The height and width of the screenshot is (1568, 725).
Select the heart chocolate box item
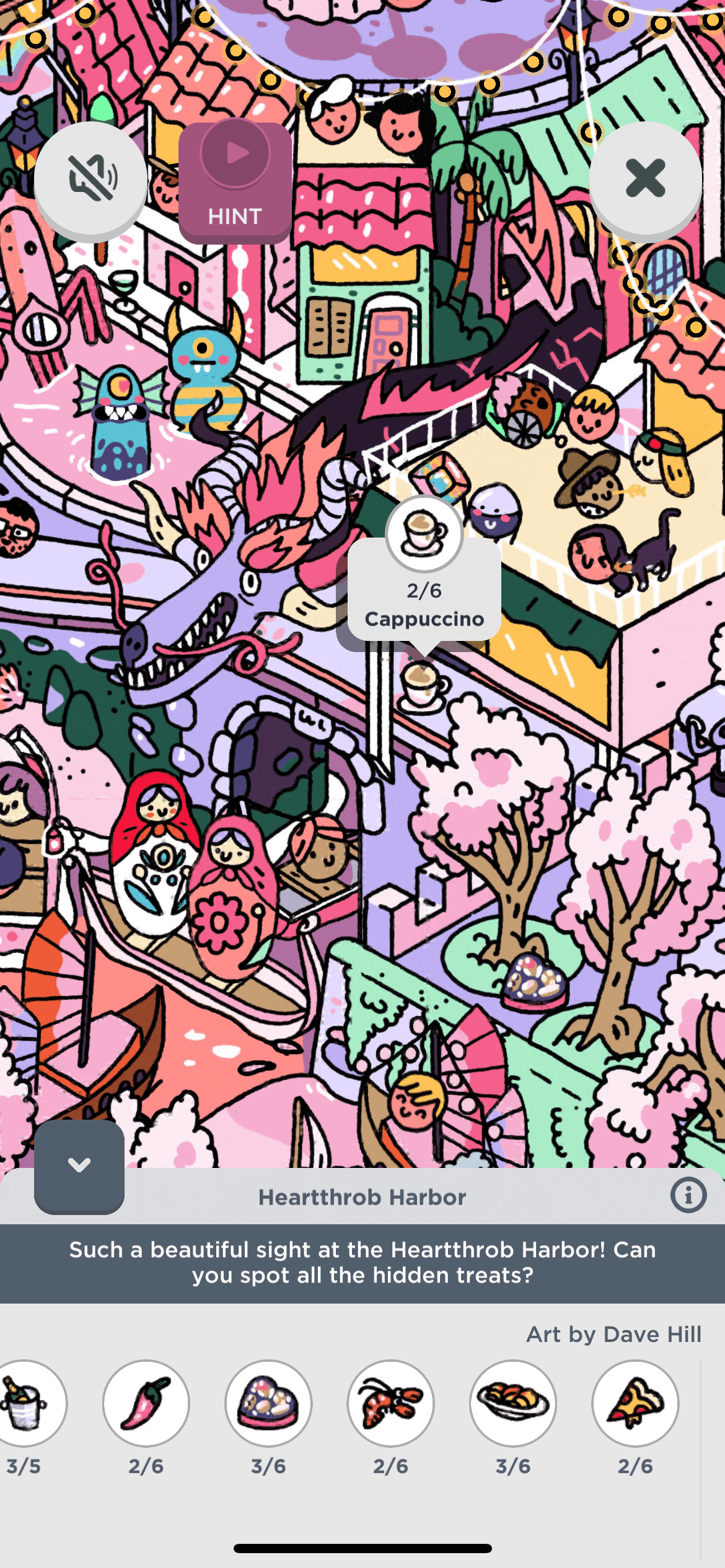coord(268,1403)
